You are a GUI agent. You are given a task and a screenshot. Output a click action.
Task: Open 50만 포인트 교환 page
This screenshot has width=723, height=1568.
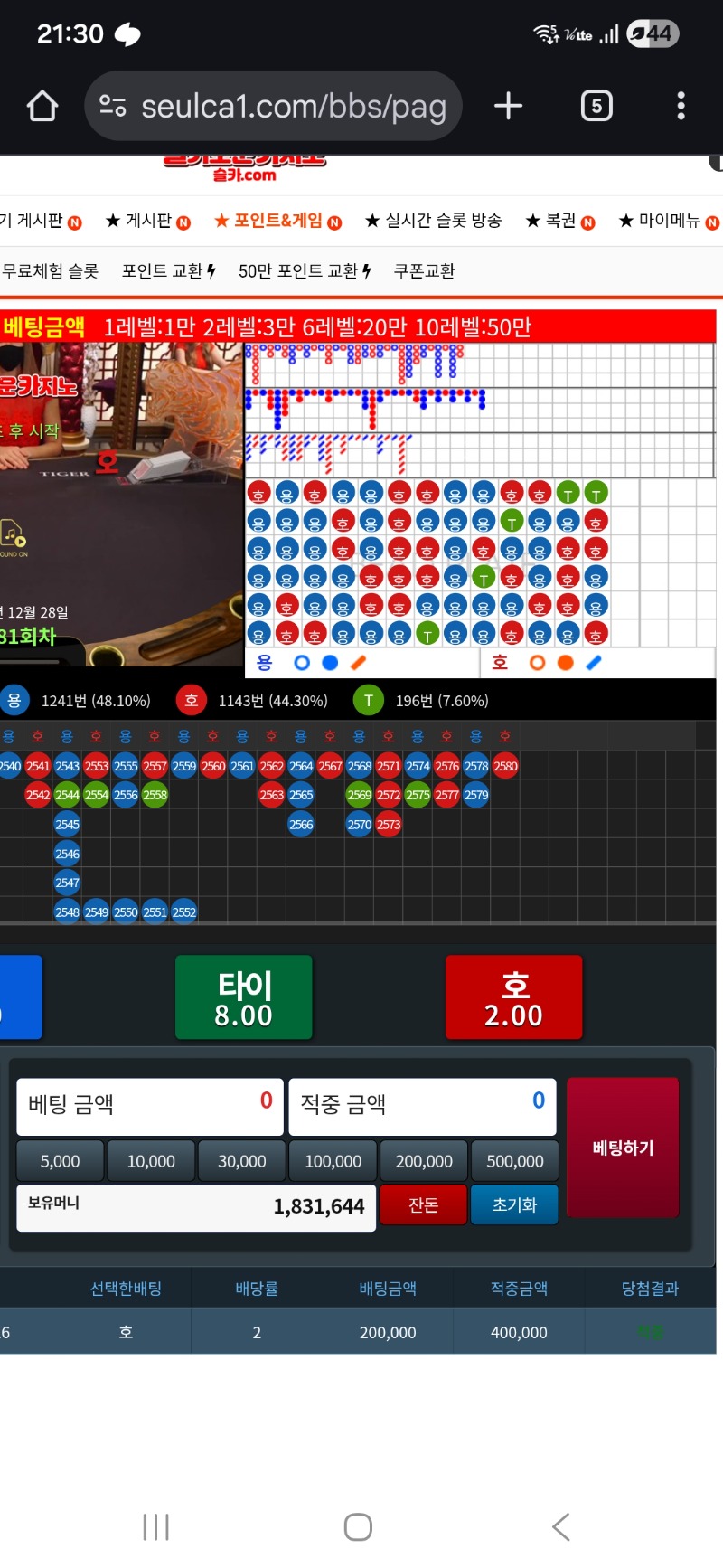(305, 271)
